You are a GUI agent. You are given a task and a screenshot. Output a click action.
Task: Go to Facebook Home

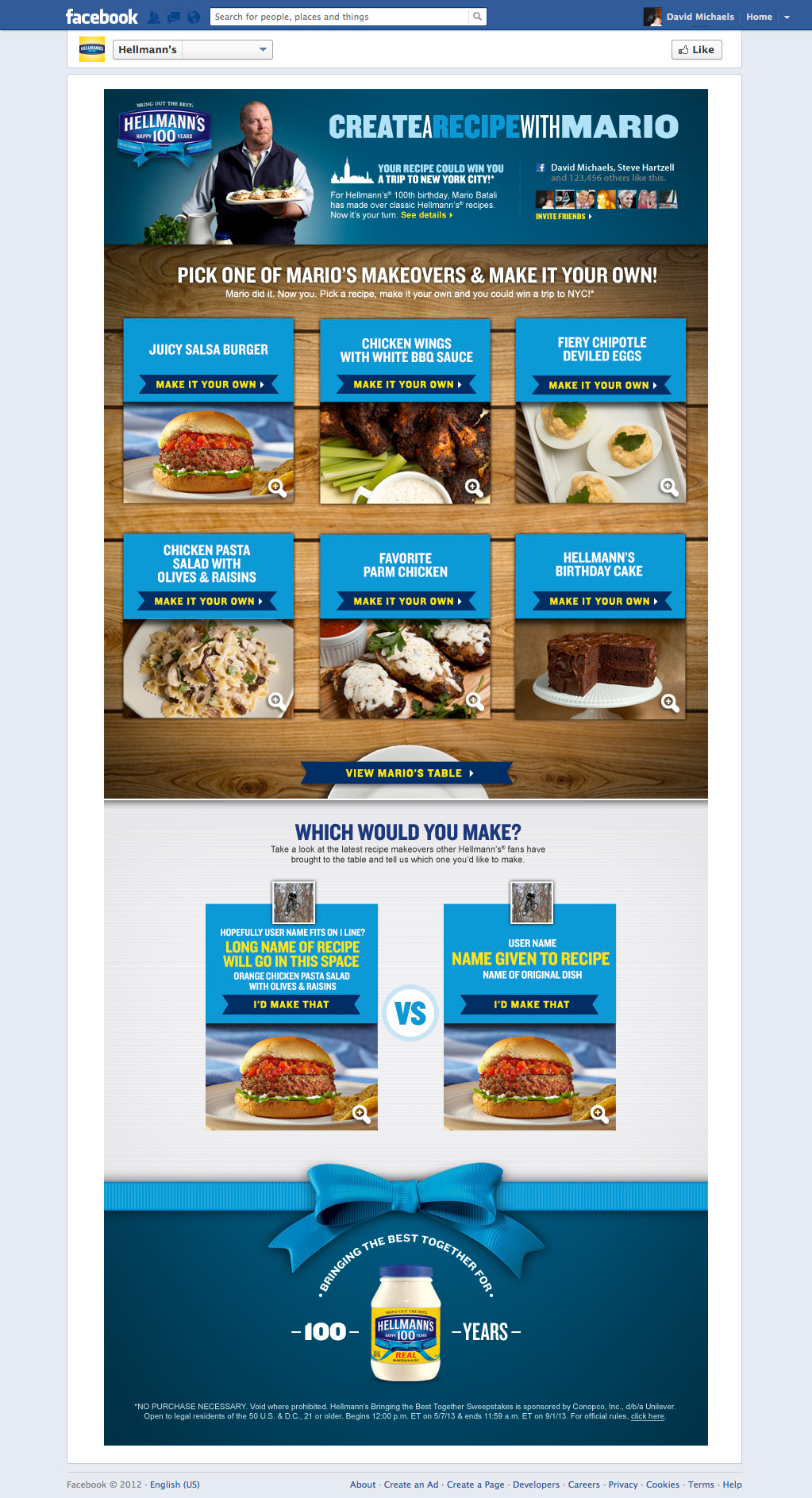(759, 17)
